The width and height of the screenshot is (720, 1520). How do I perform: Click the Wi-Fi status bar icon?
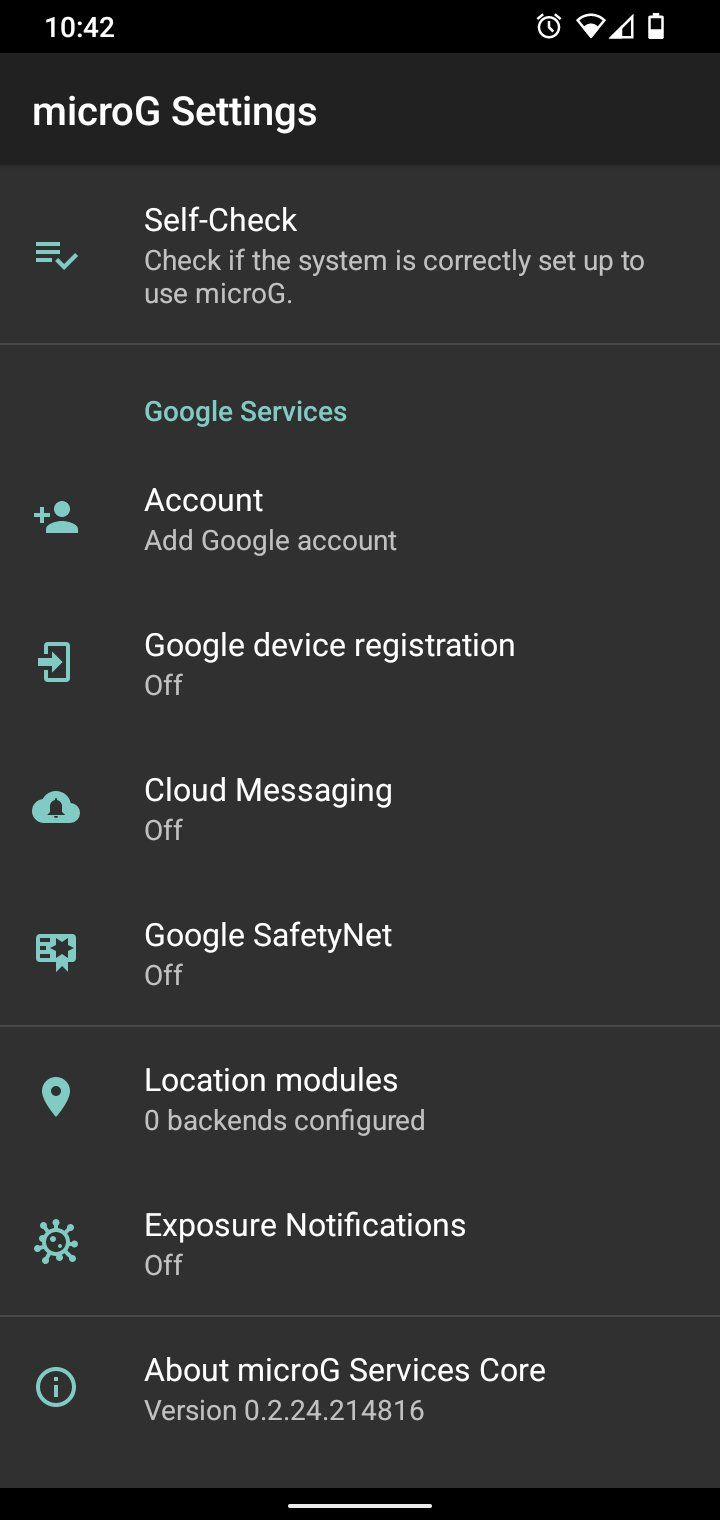click(x=594, y=27)
